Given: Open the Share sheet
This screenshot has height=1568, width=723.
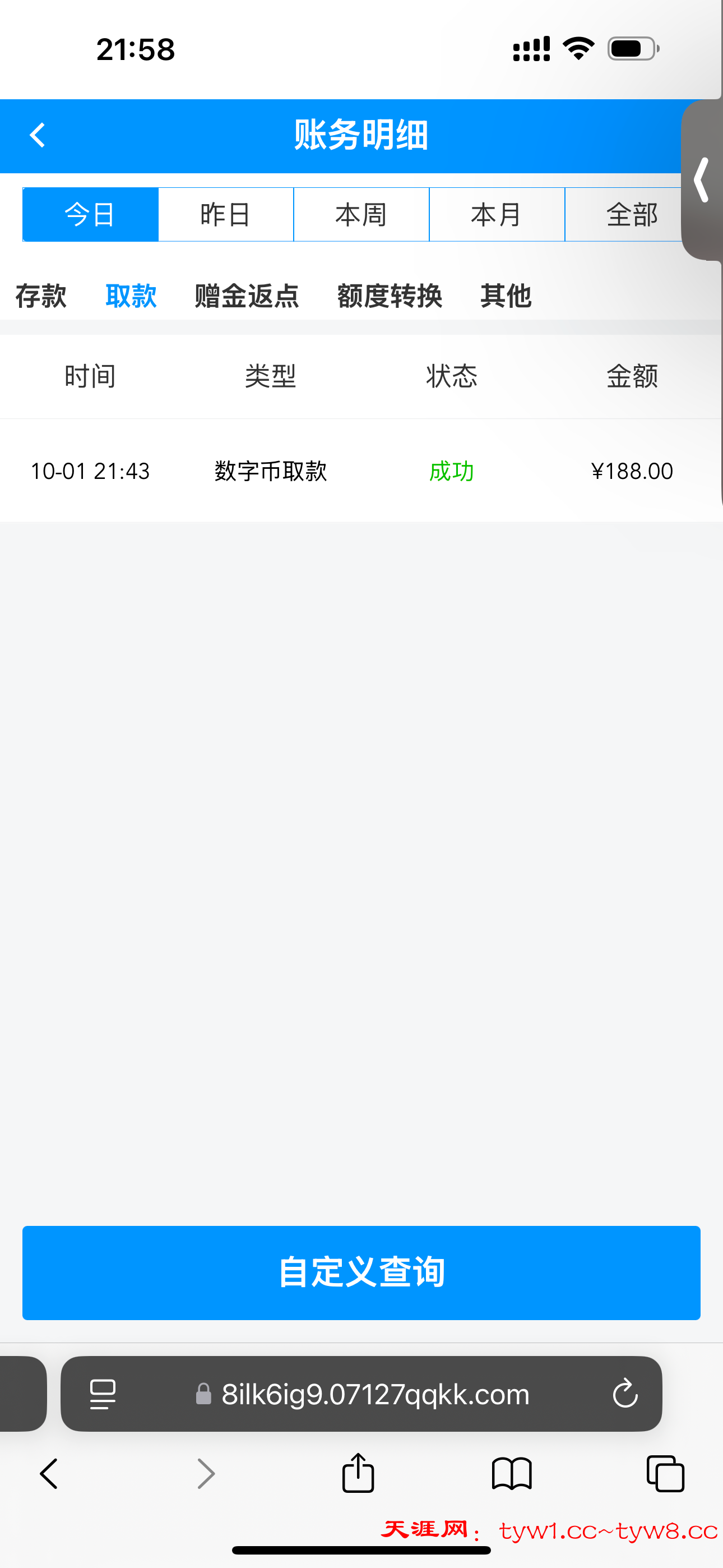Looking at the screenshot, I should pos(358,1474).
